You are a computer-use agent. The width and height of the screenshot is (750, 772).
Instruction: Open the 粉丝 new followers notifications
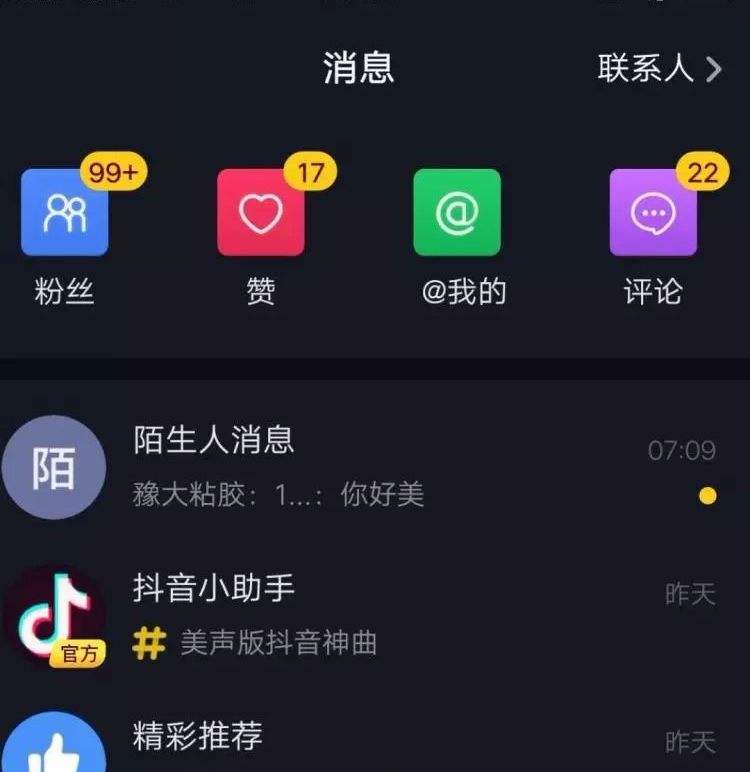click(x=65, y=213)
